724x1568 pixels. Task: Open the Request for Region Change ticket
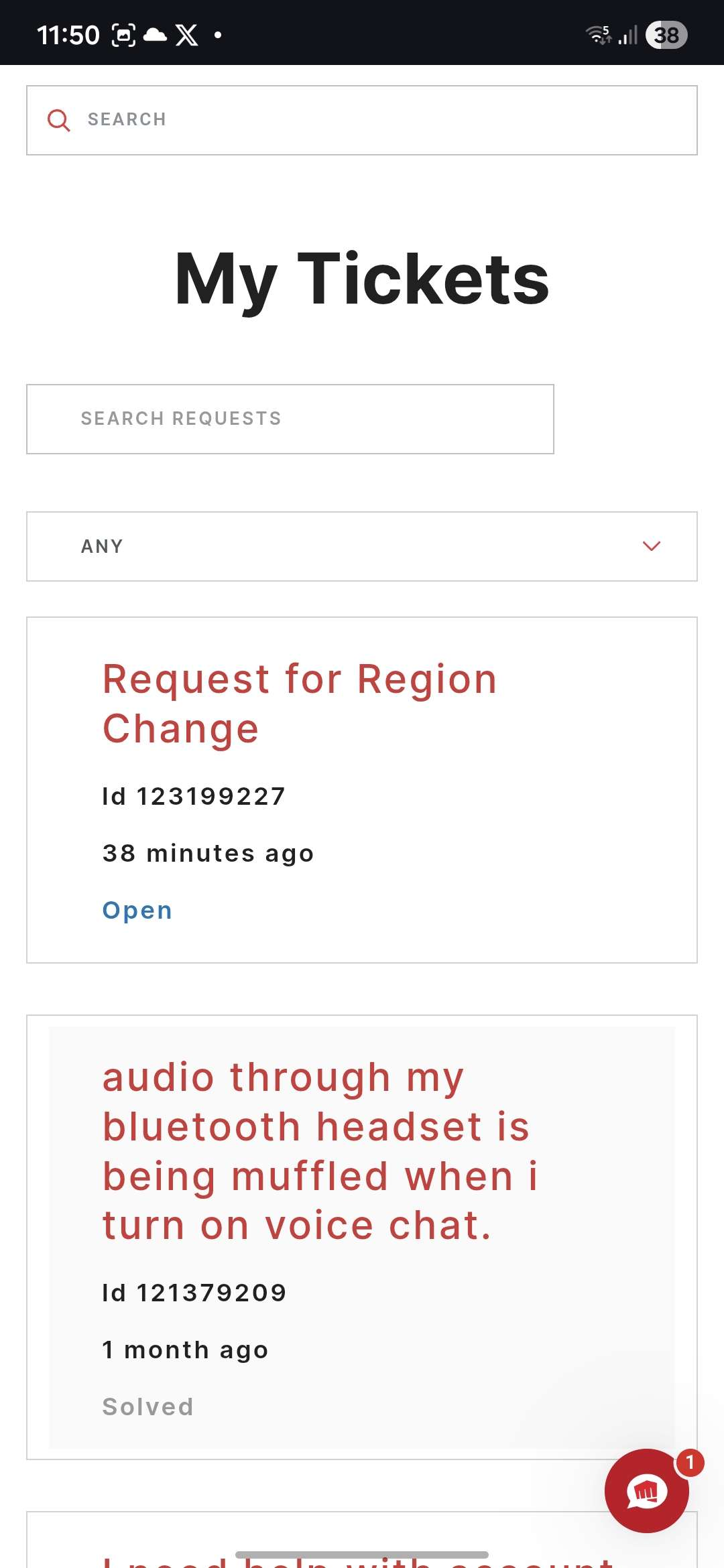(x=300, y=704)
